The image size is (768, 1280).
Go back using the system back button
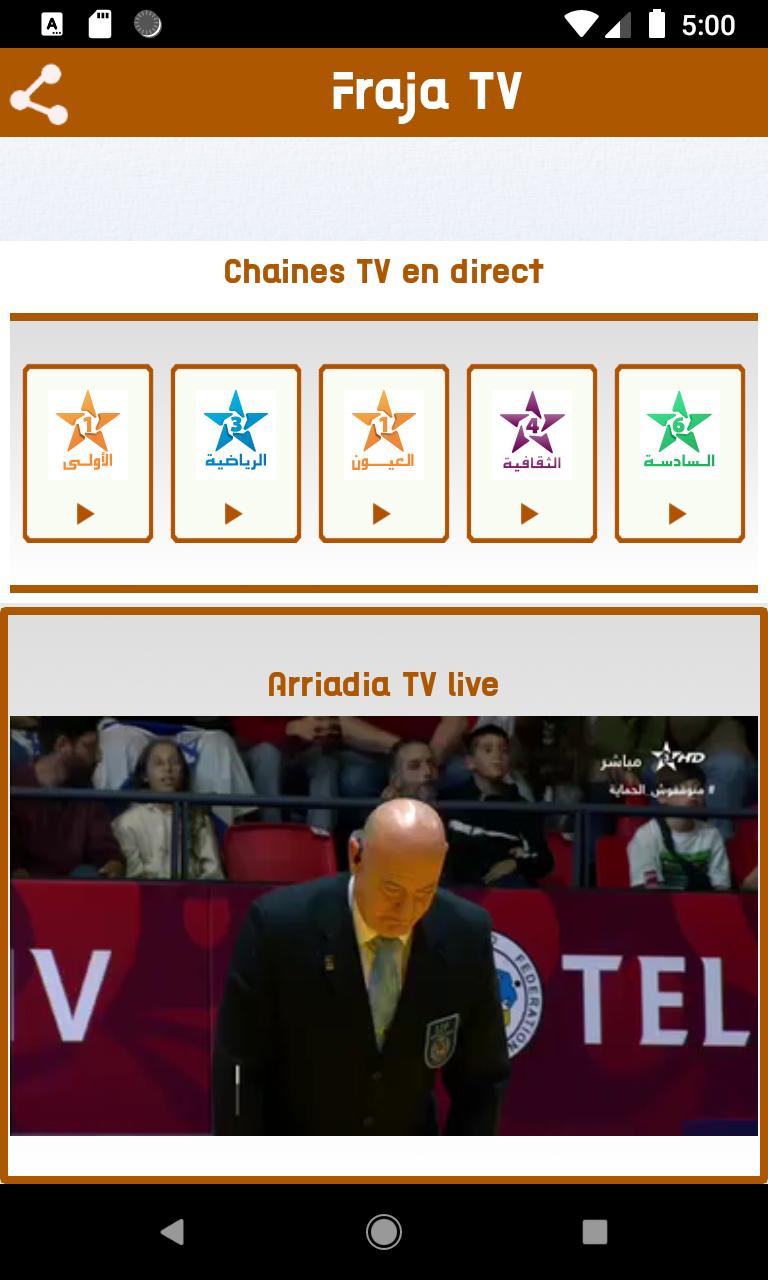(172, 1231)
